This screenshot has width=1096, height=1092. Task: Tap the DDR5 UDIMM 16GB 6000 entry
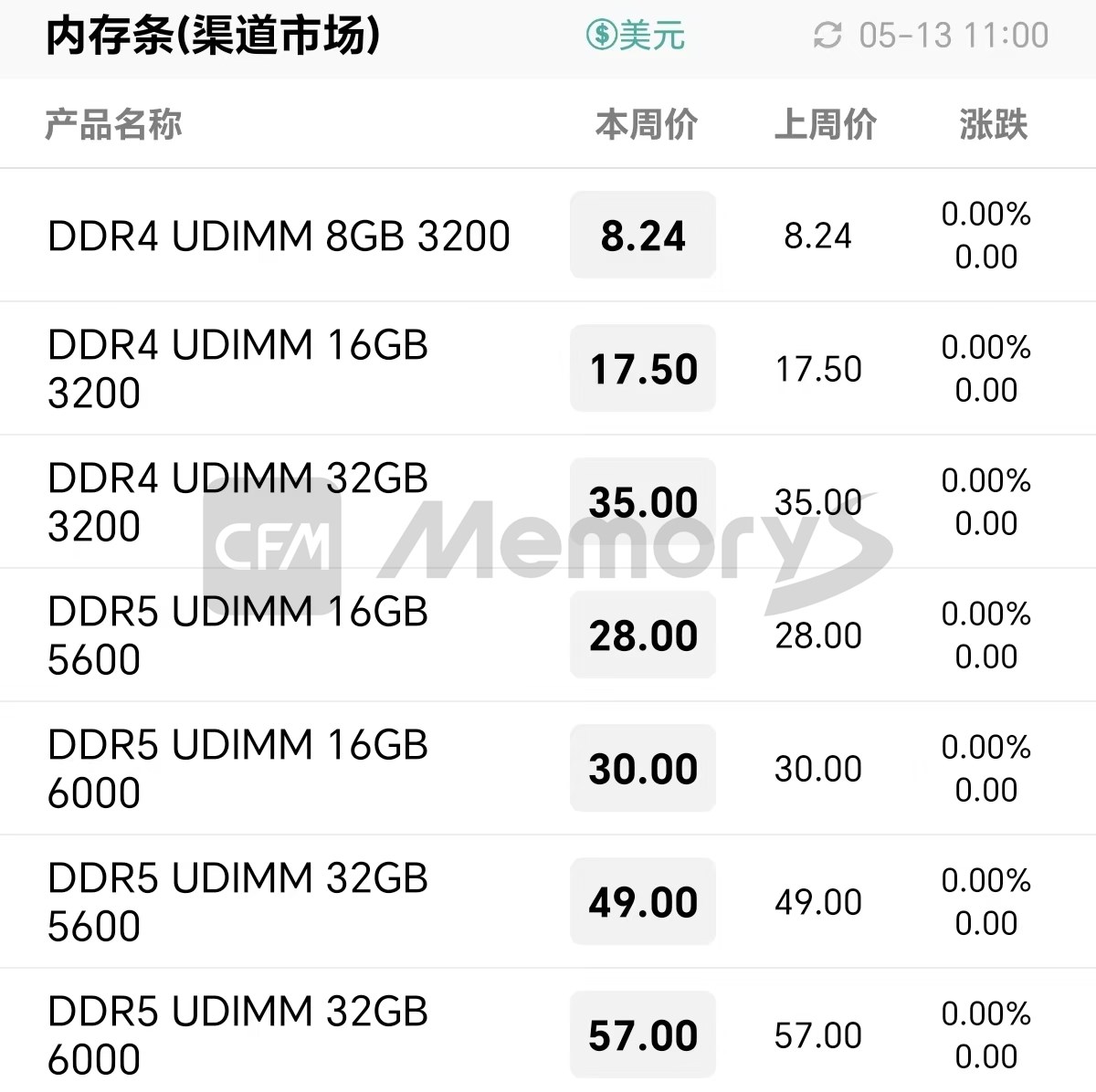(237, 769)
